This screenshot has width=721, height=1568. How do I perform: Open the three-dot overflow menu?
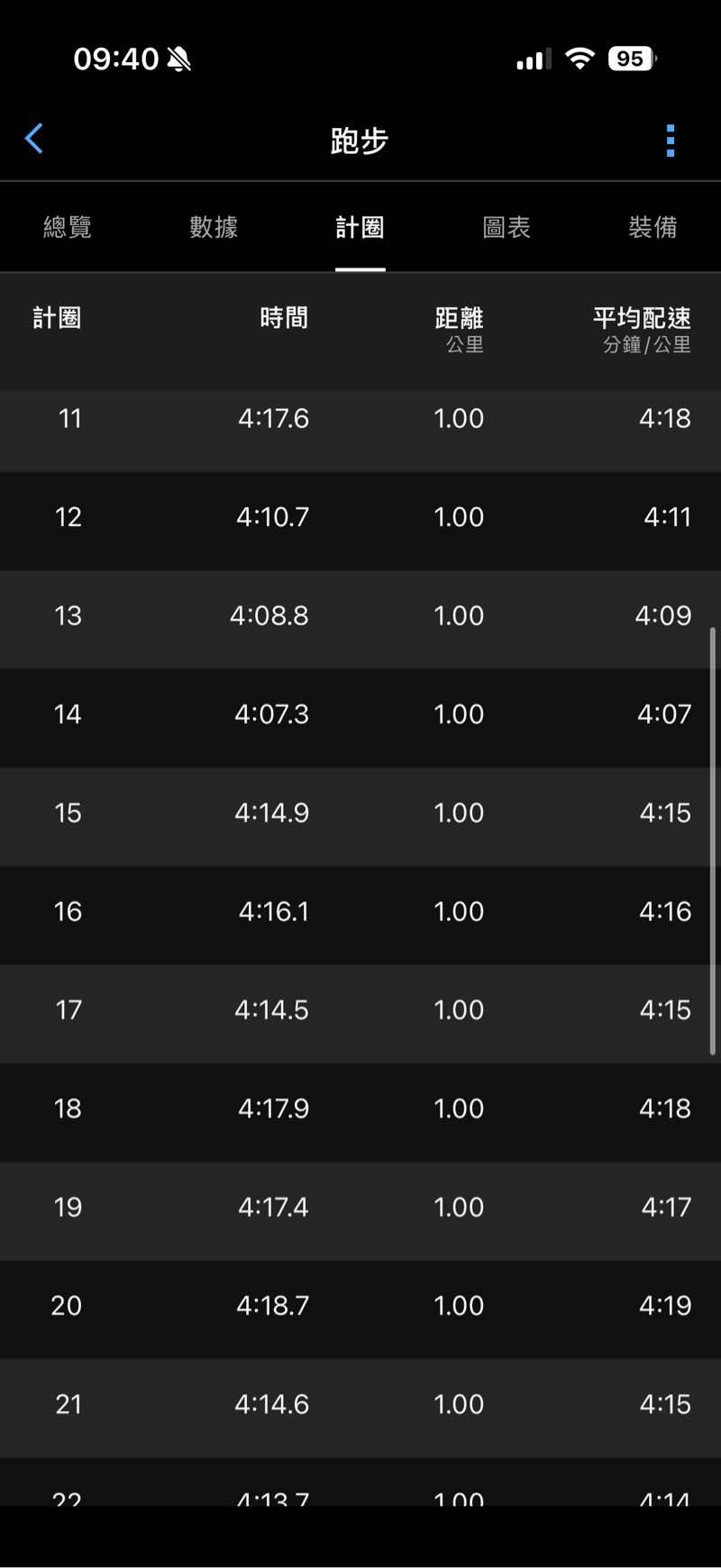click(670, 141)
